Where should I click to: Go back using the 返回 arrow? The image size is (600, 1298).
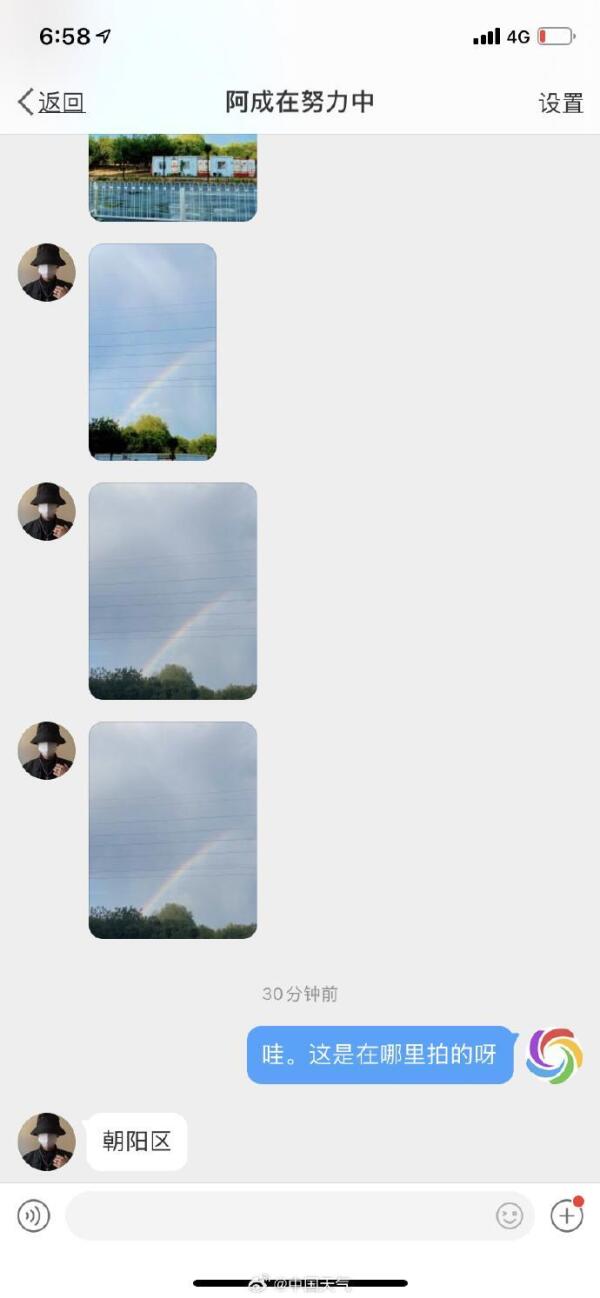(x=50, y=102)
